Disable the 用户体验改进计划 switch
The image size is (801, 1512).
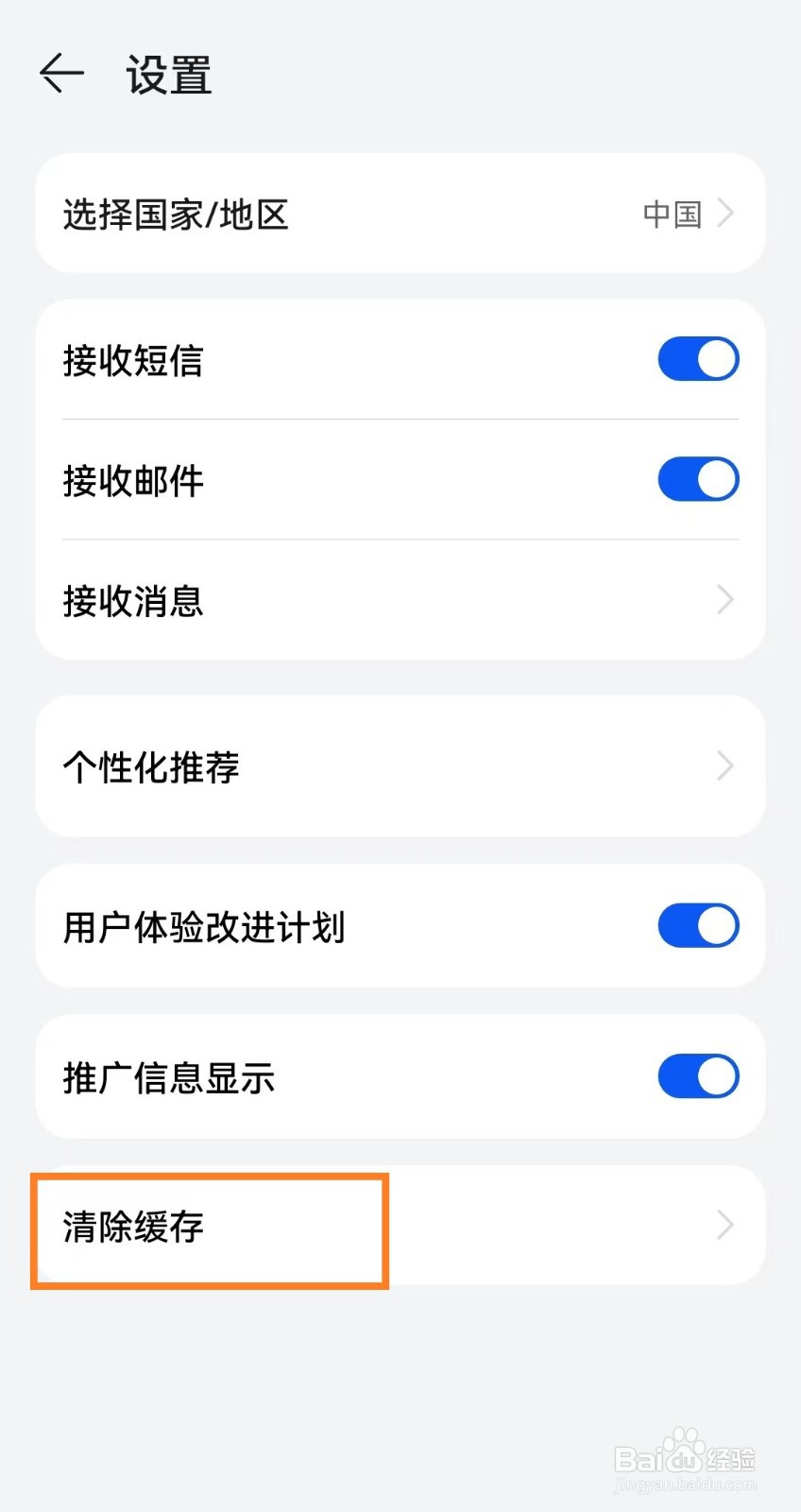pyautogui.click(x=697, y=926)
